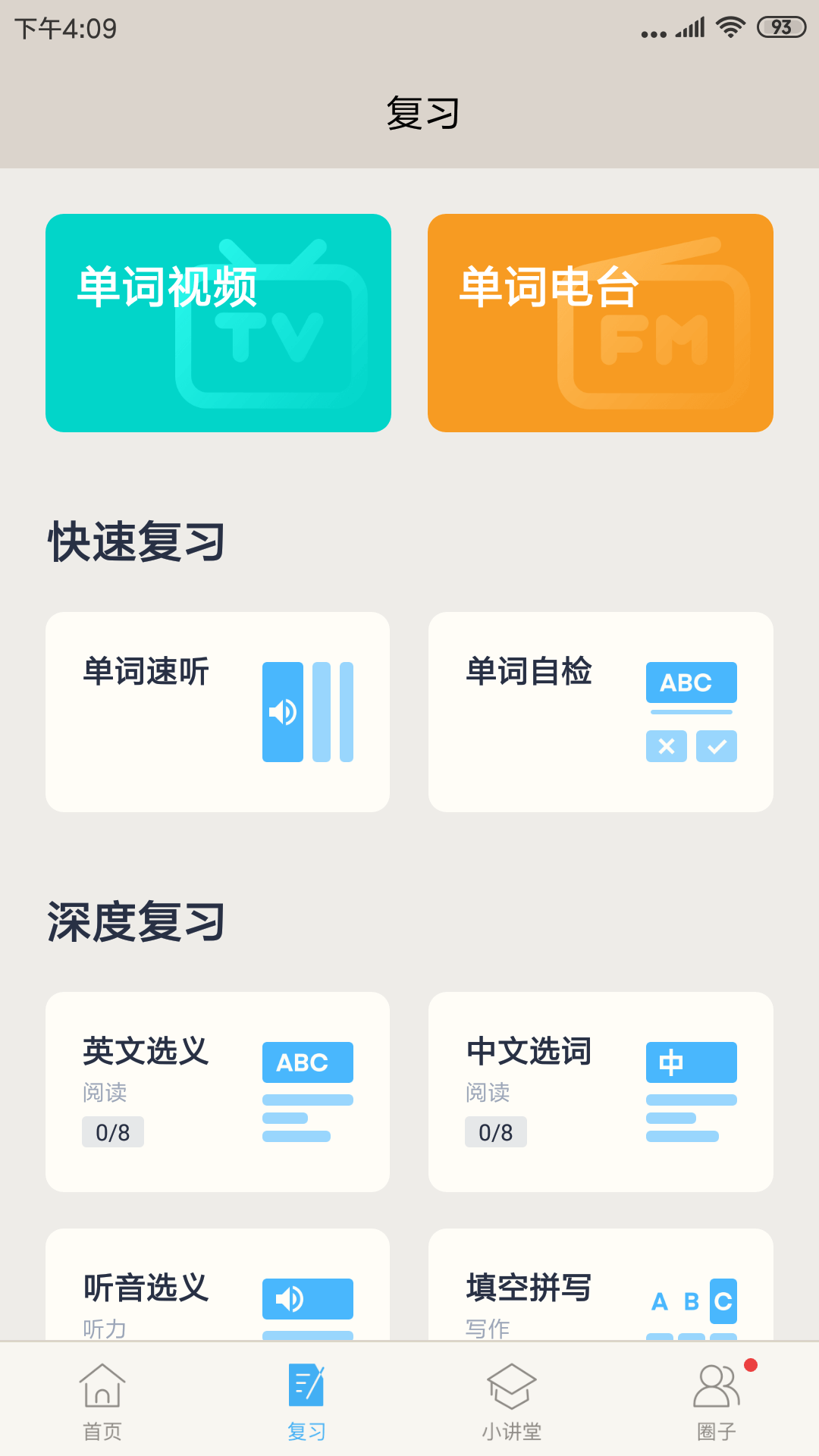Open 单词自检 self-check
Image resolution: width=819 pixels, height=1456 pixels.
[x=601, y=712]
